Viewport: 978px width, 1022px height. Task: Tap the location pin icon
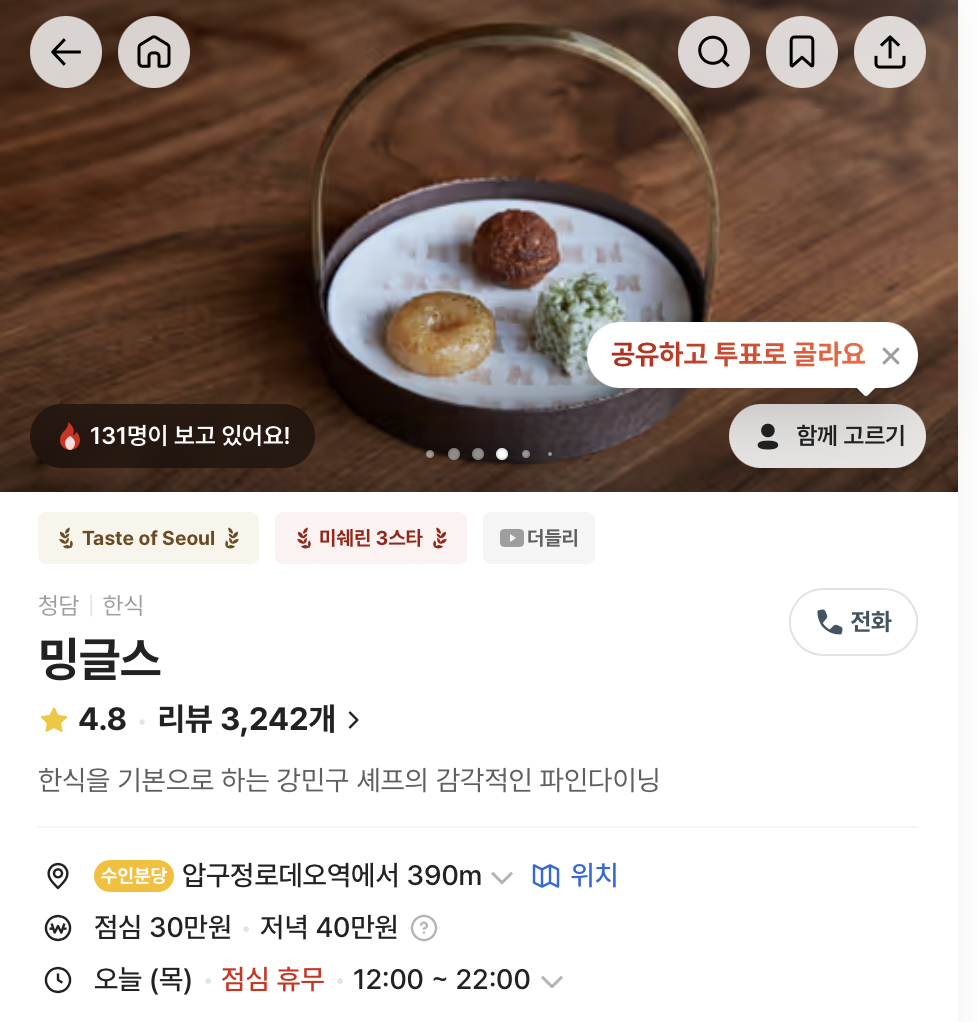click(57, 875)
